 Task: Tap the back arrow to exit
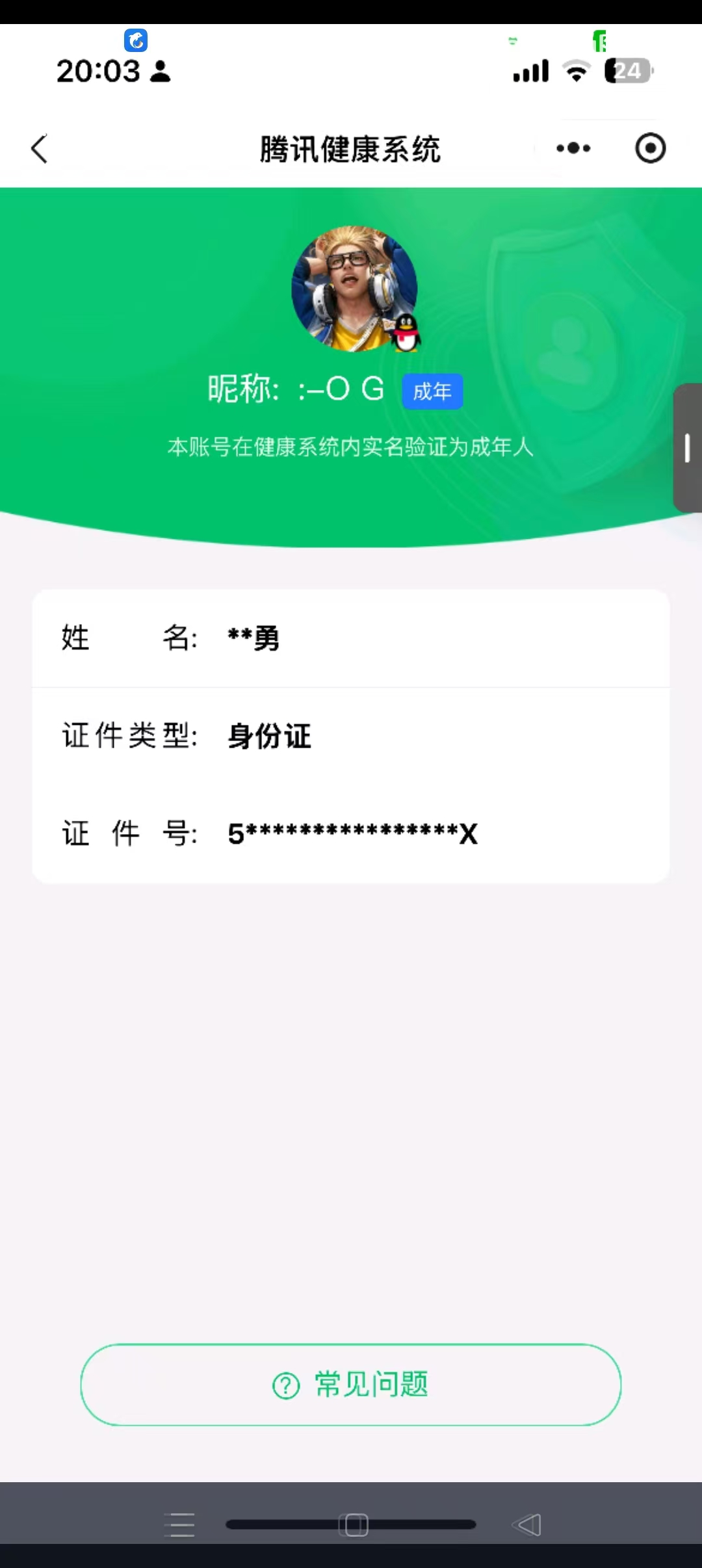pos(39,148)
